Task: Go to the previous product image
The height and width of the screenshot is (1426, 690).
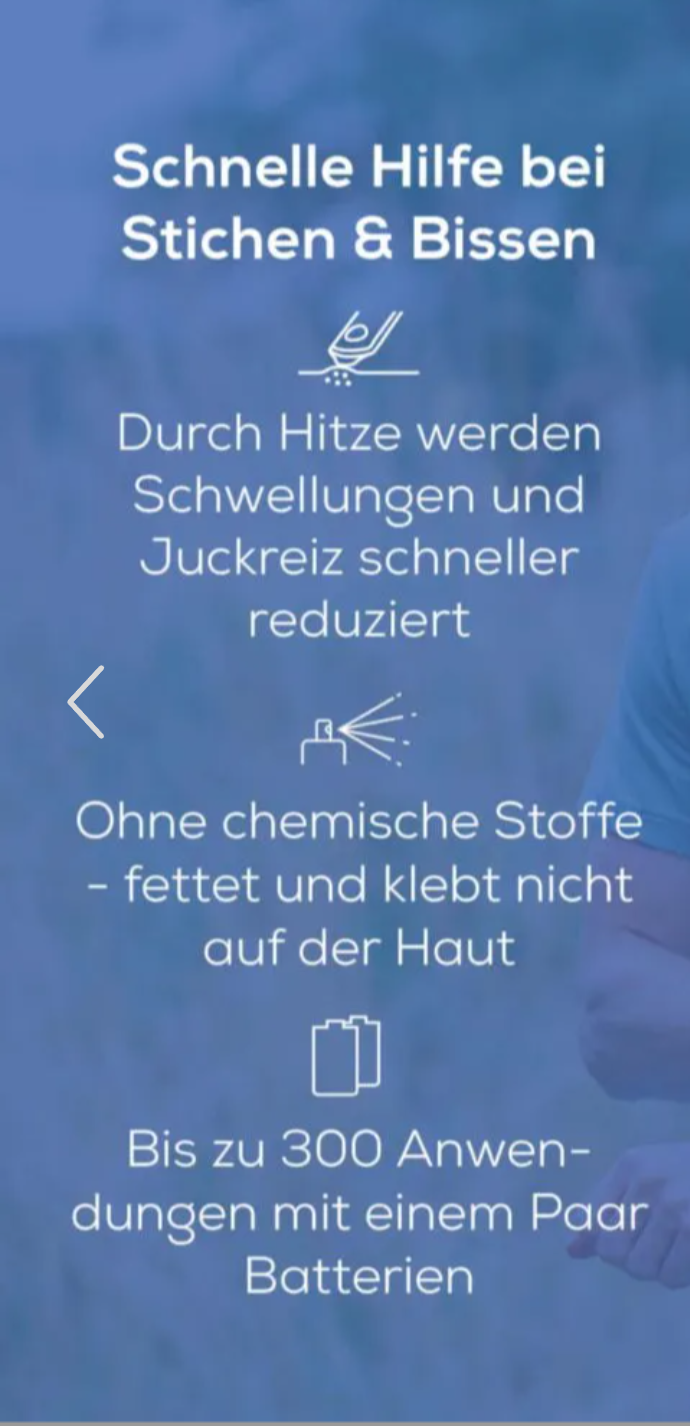Action: tap(86, 702)
